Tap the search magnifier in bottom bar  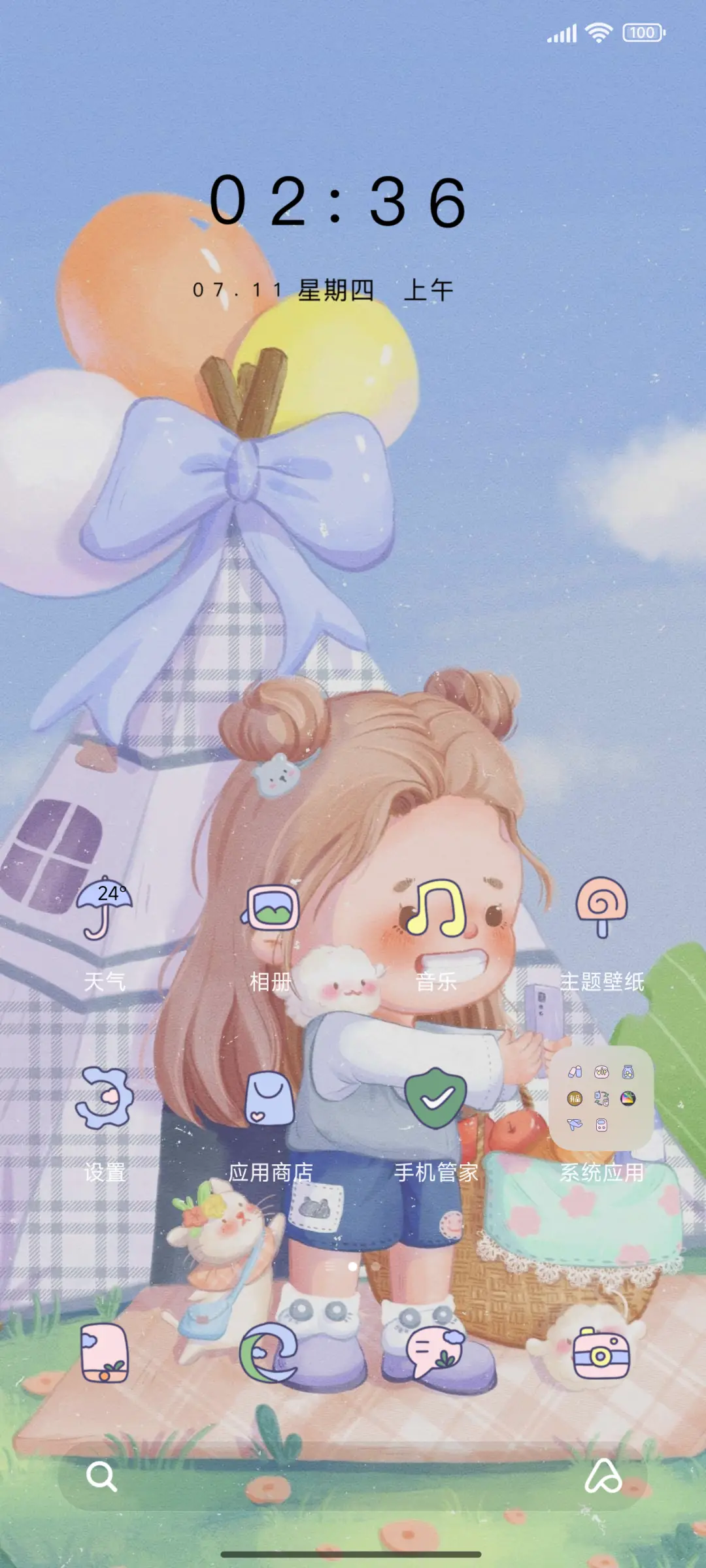point(102,1477)
